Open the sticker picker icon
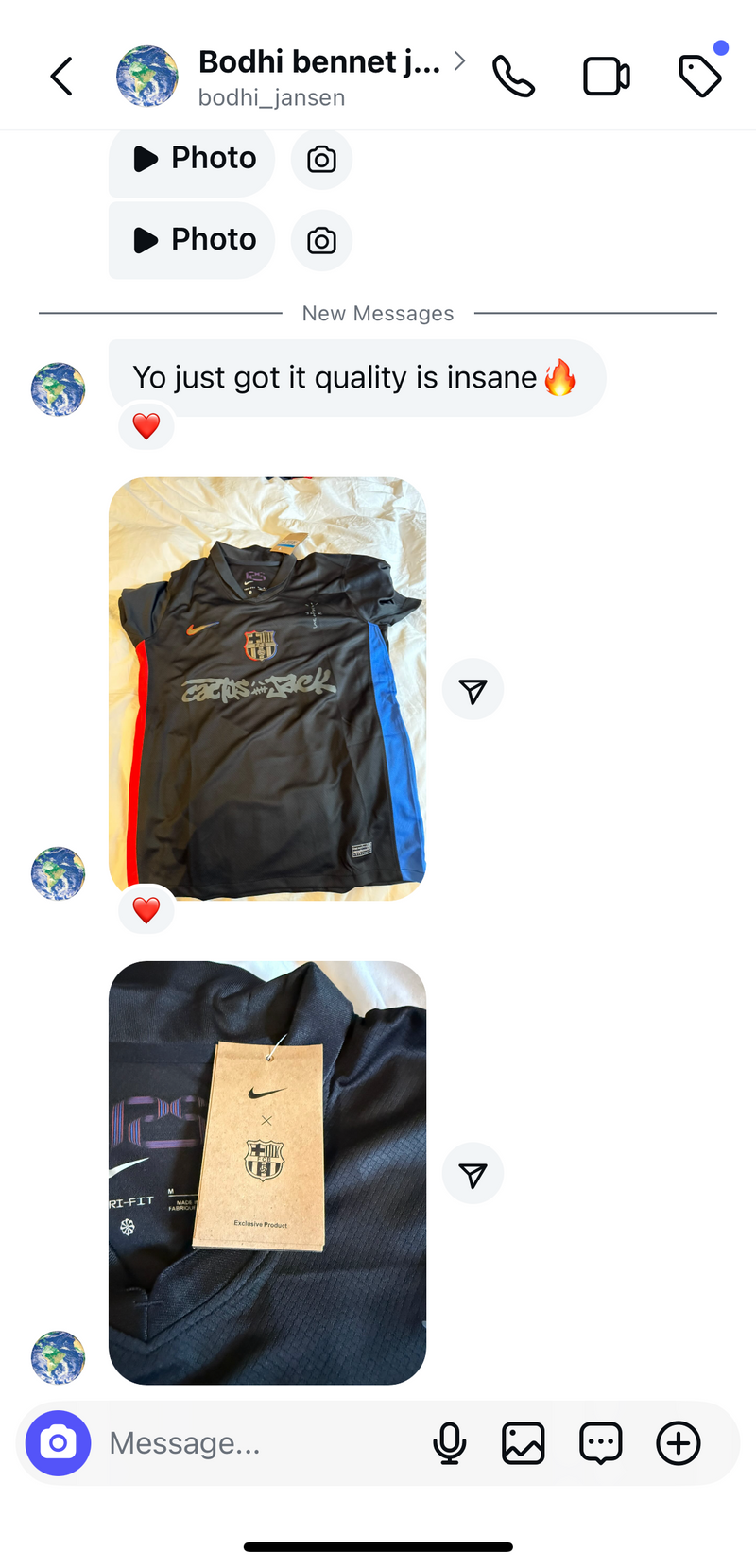 600,1443
